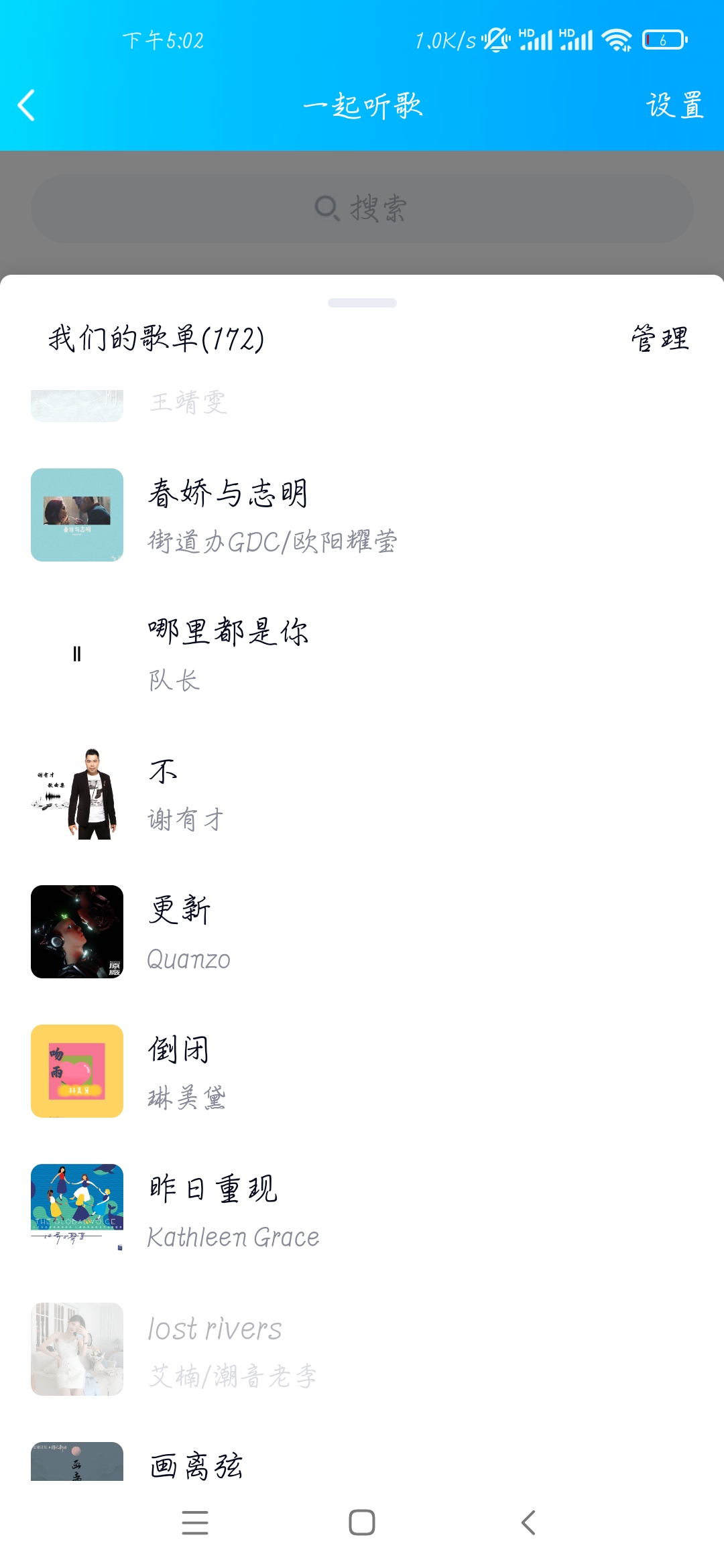
Task: Tap the system home button
Action: 362,1522
